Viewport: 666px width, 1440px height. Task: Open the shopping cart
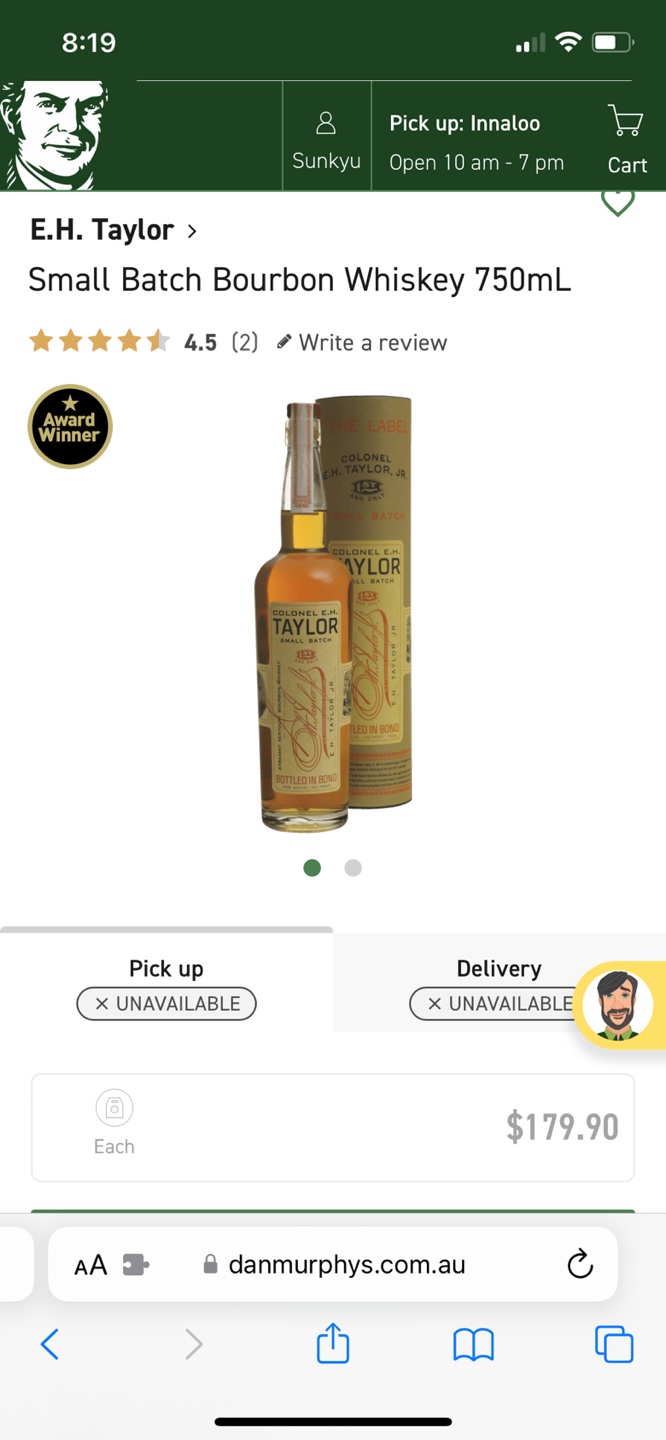pos(626,140)
